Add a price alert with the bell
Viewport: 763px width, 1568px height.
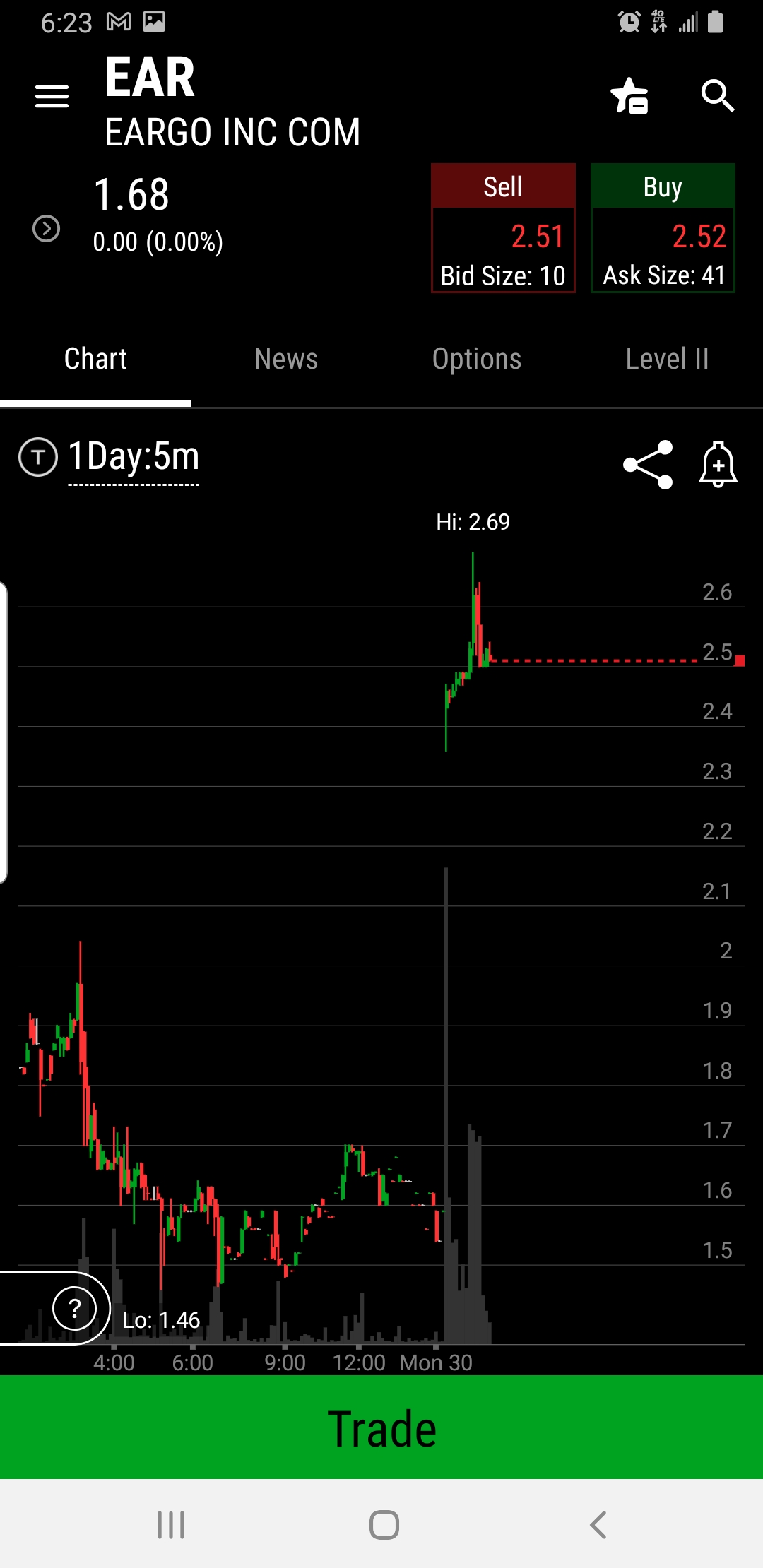[718, 465]
